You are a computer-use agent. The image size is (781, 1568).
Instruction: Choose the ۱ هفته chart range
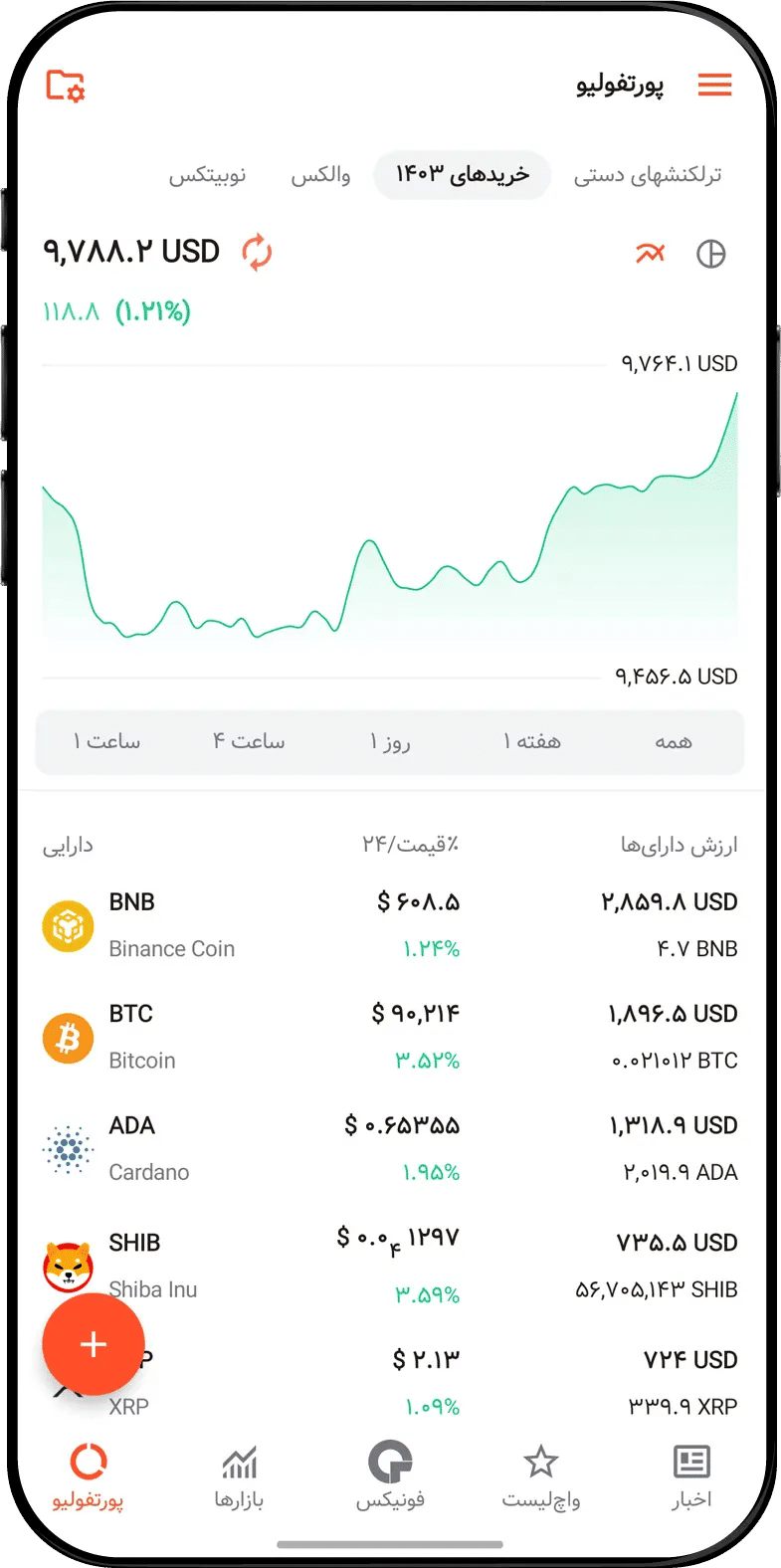532,741
